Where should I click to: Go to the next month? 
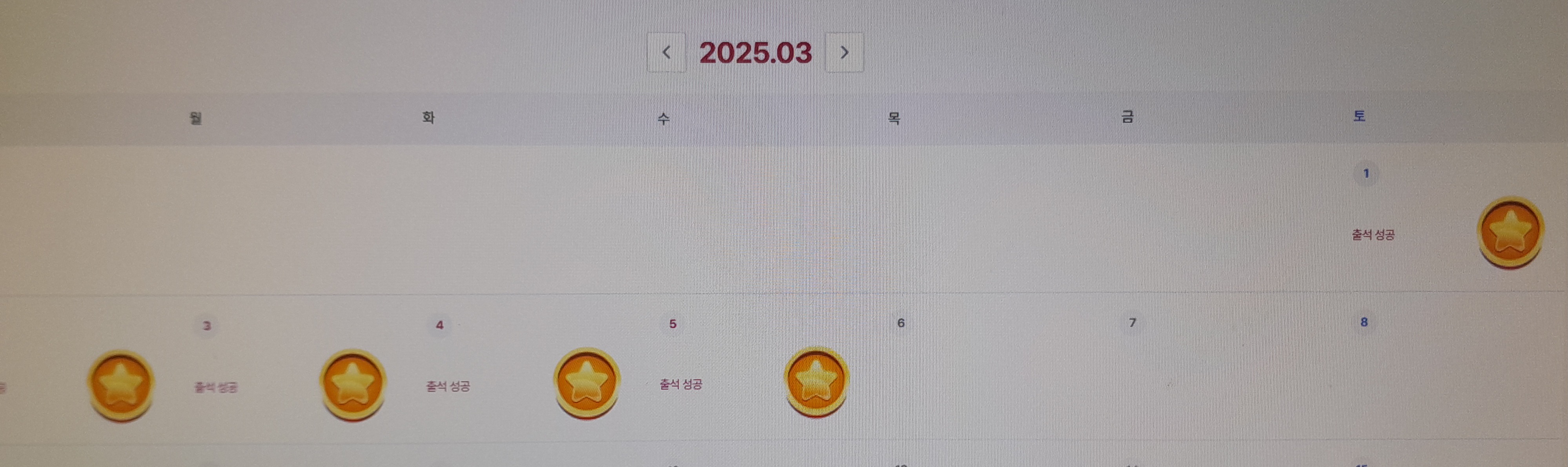(x=844, y=53)
